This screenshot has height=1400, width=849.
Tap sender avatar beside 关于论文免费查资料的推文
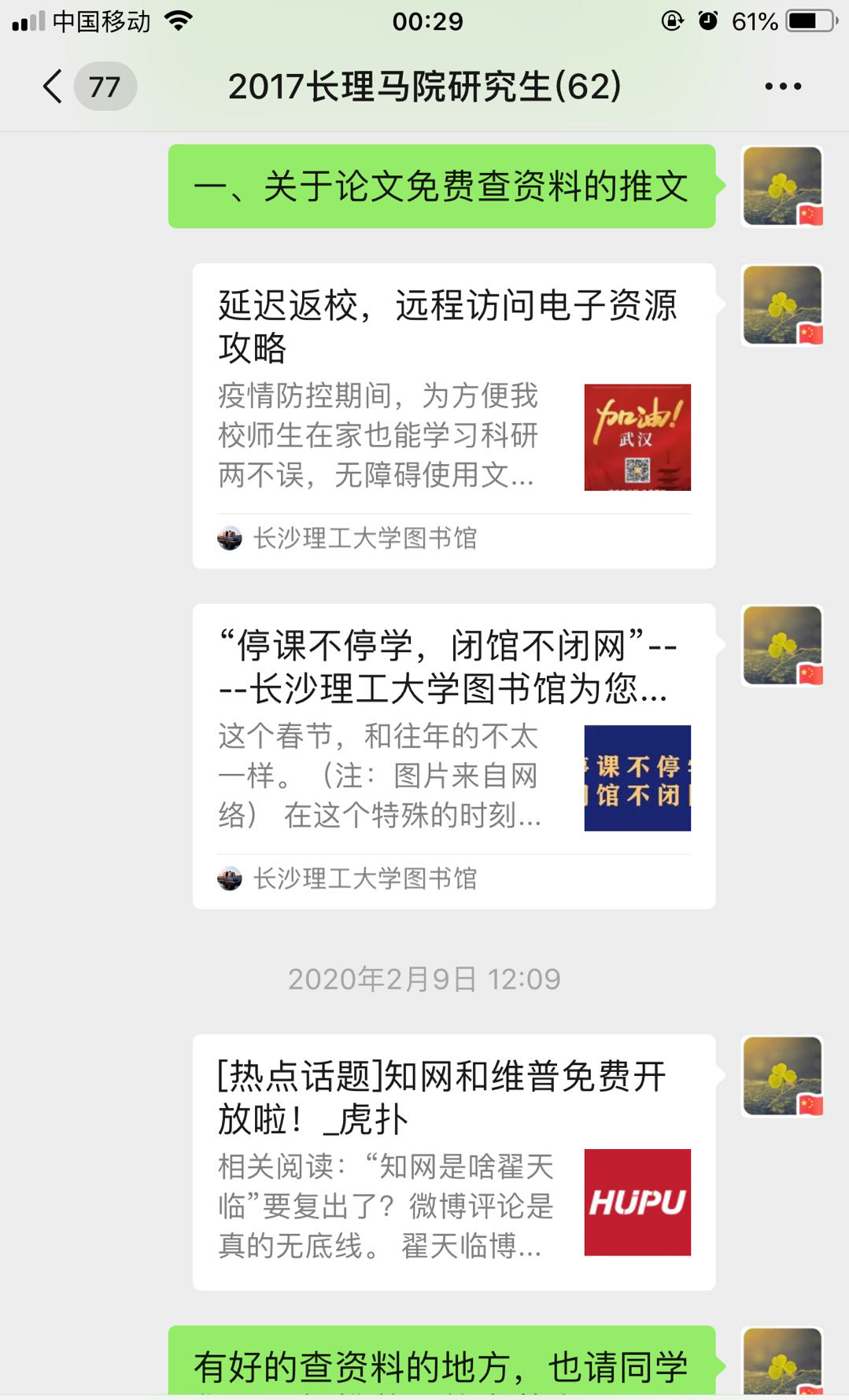tap(782, 186)
